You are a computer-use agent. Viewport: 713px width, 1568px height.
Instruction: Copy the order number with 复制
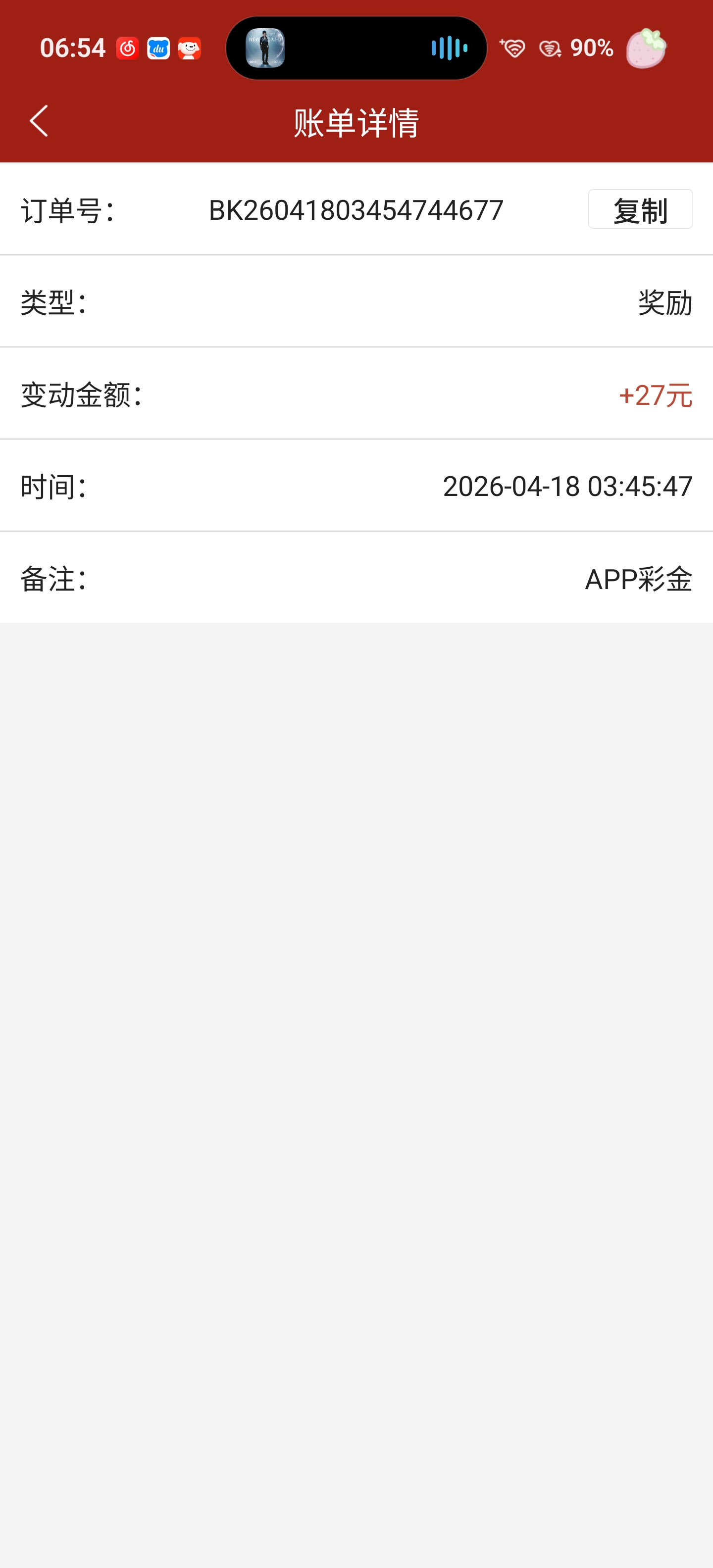point(640,209)
